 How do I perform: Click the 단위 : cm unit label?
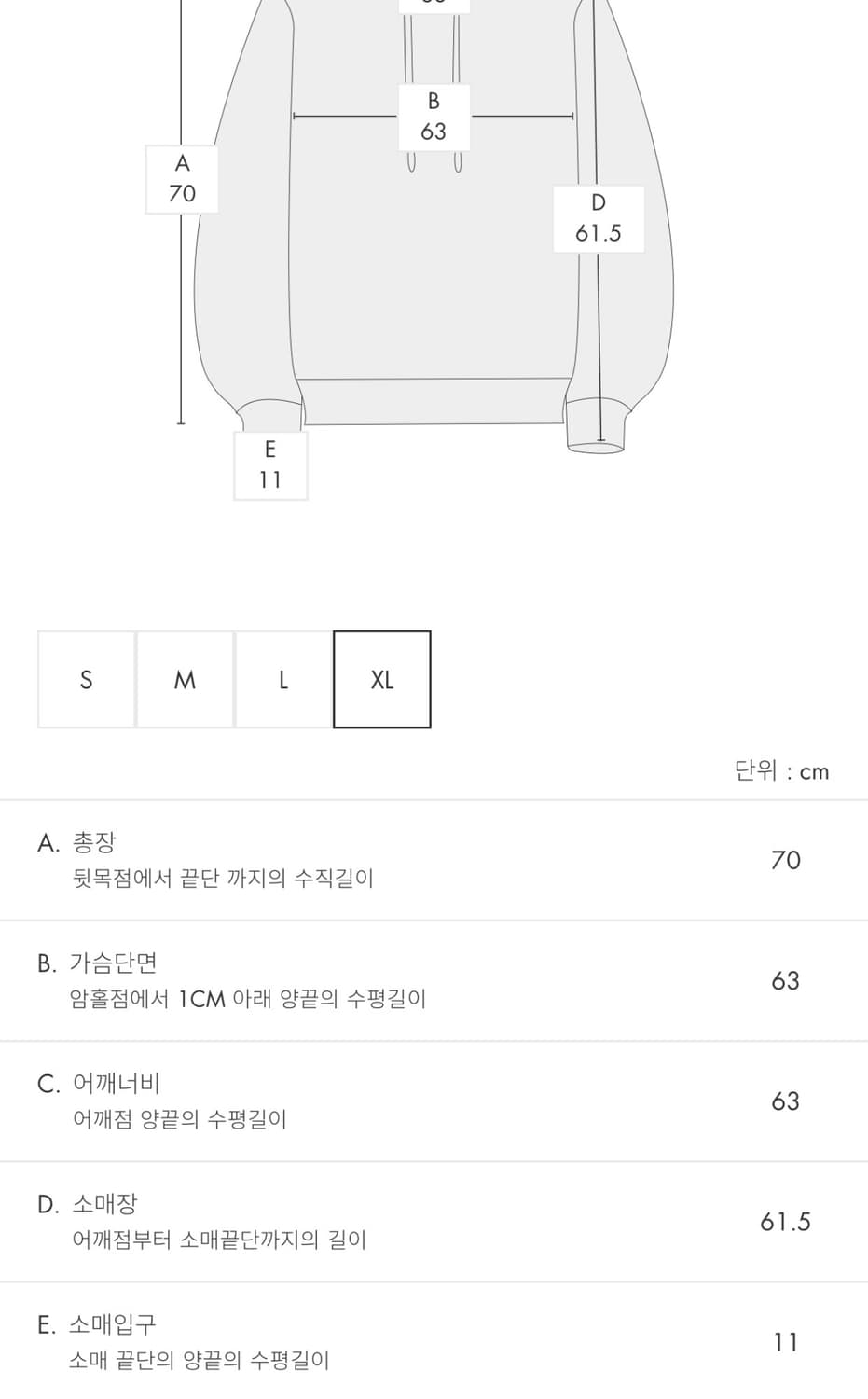[x=783, y=771]
